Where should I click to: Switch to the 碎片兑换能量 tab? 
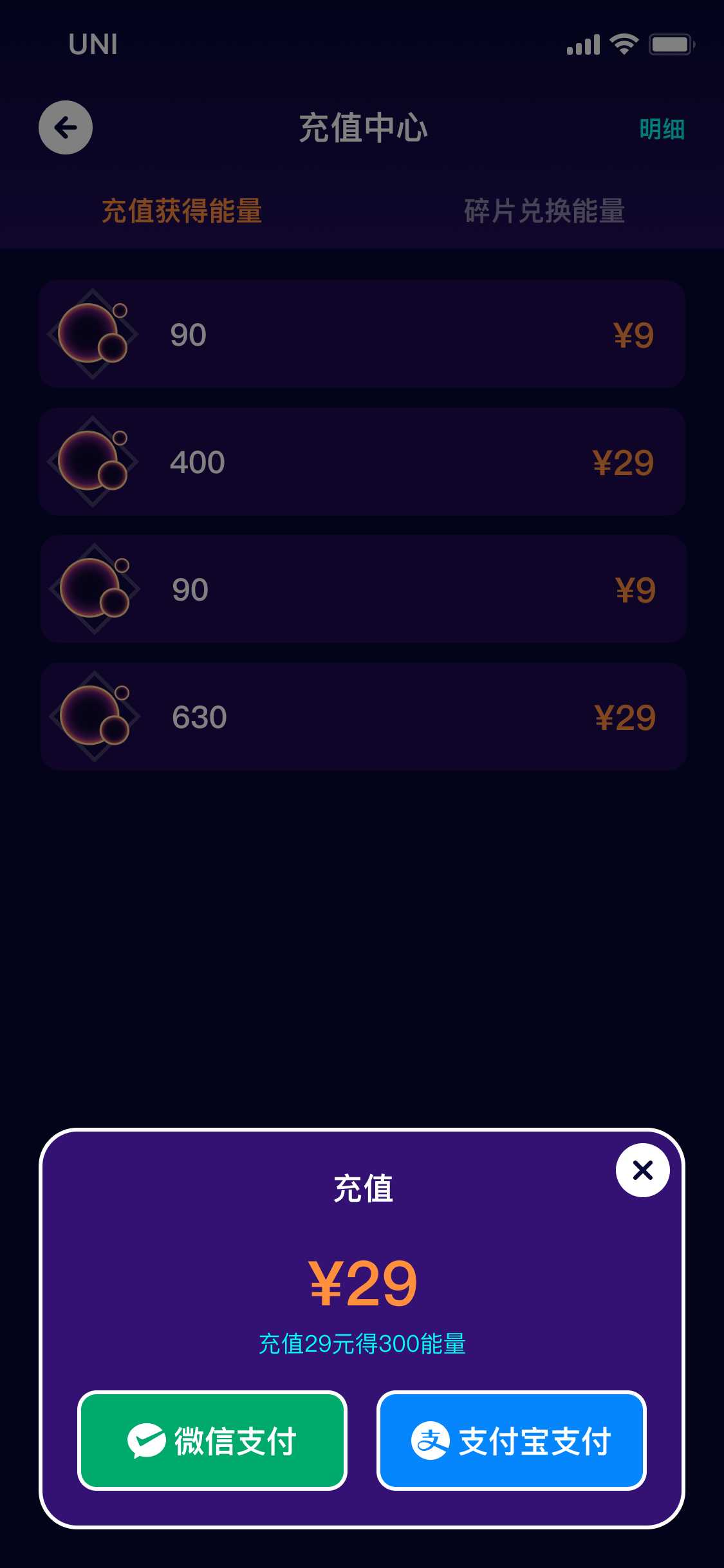coord(544,211)
